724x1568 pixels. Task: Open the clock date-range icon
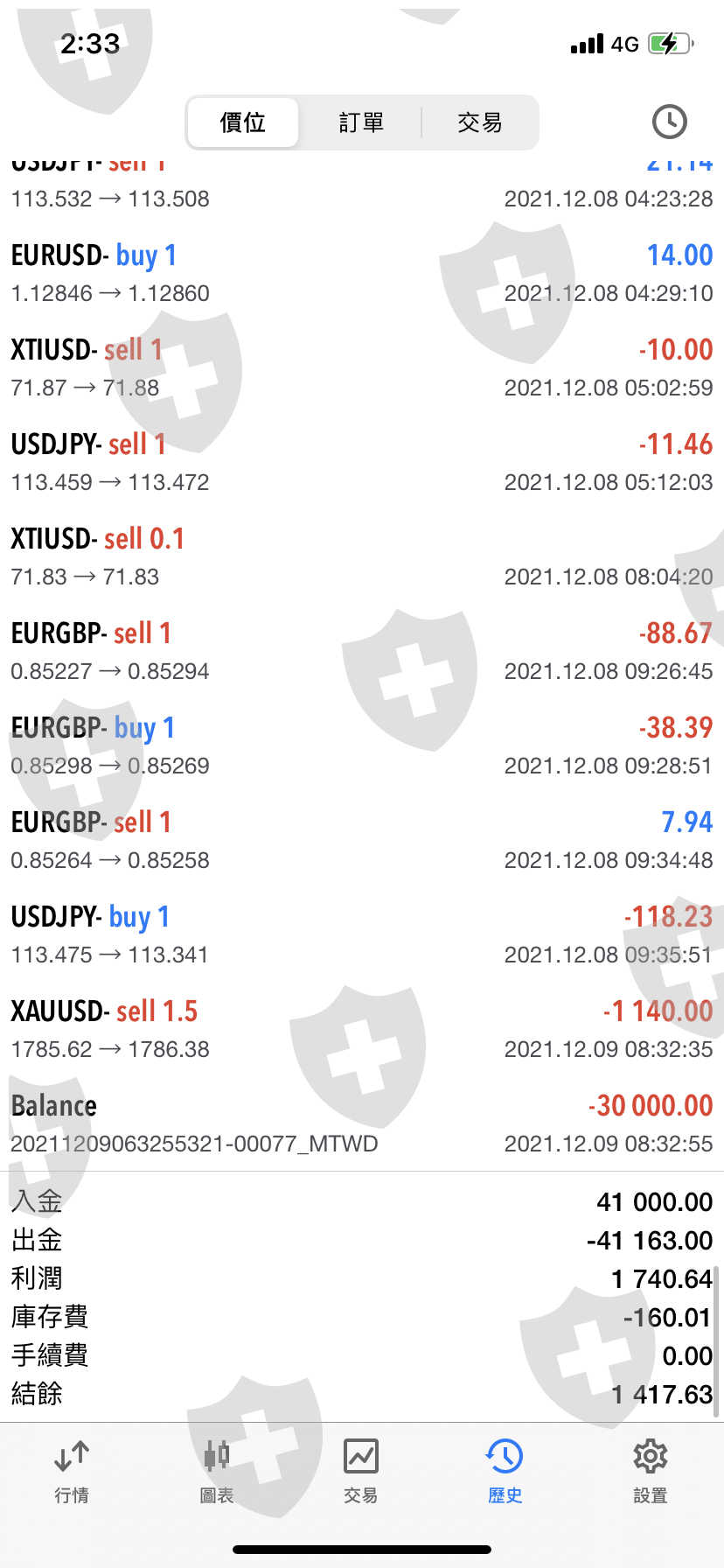tap(669, 122)
